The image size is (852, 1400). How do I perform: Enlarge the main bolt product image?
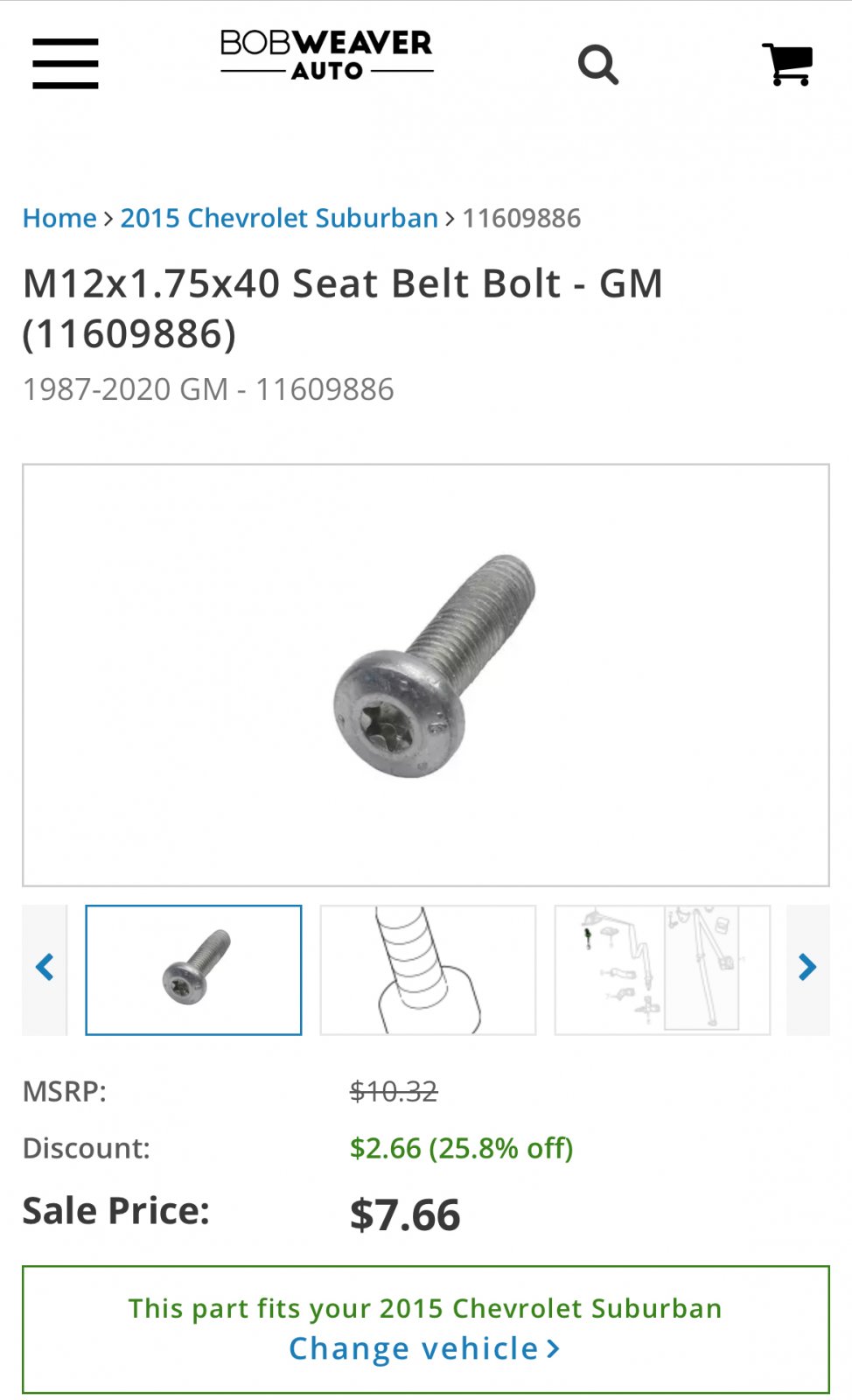(x=426, y=675)
